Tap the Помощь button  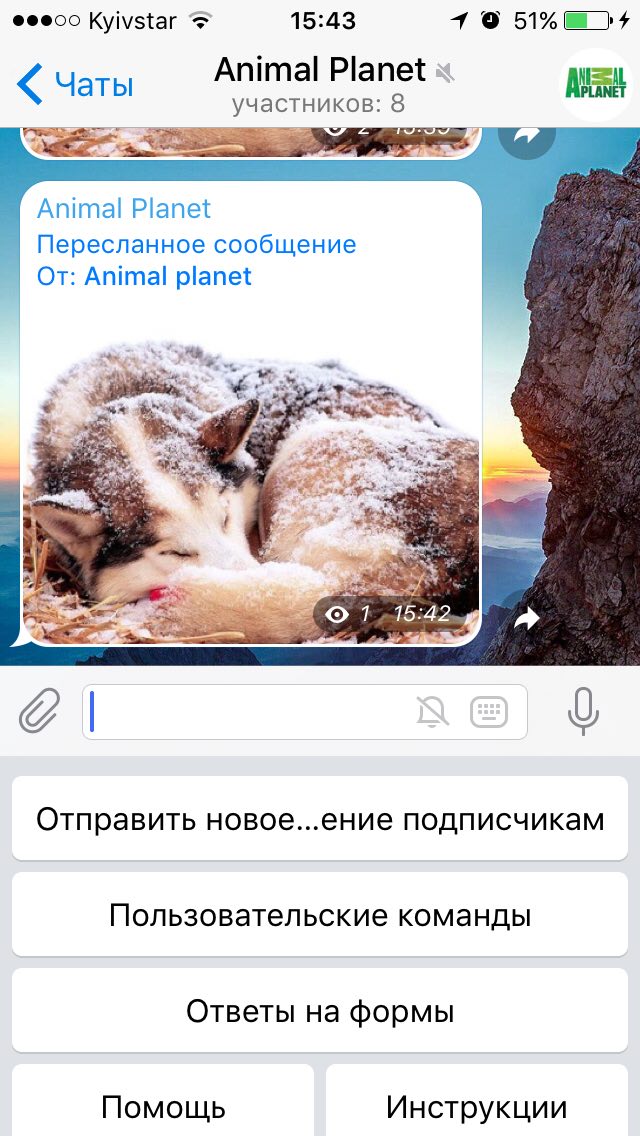pos(163,1106)
